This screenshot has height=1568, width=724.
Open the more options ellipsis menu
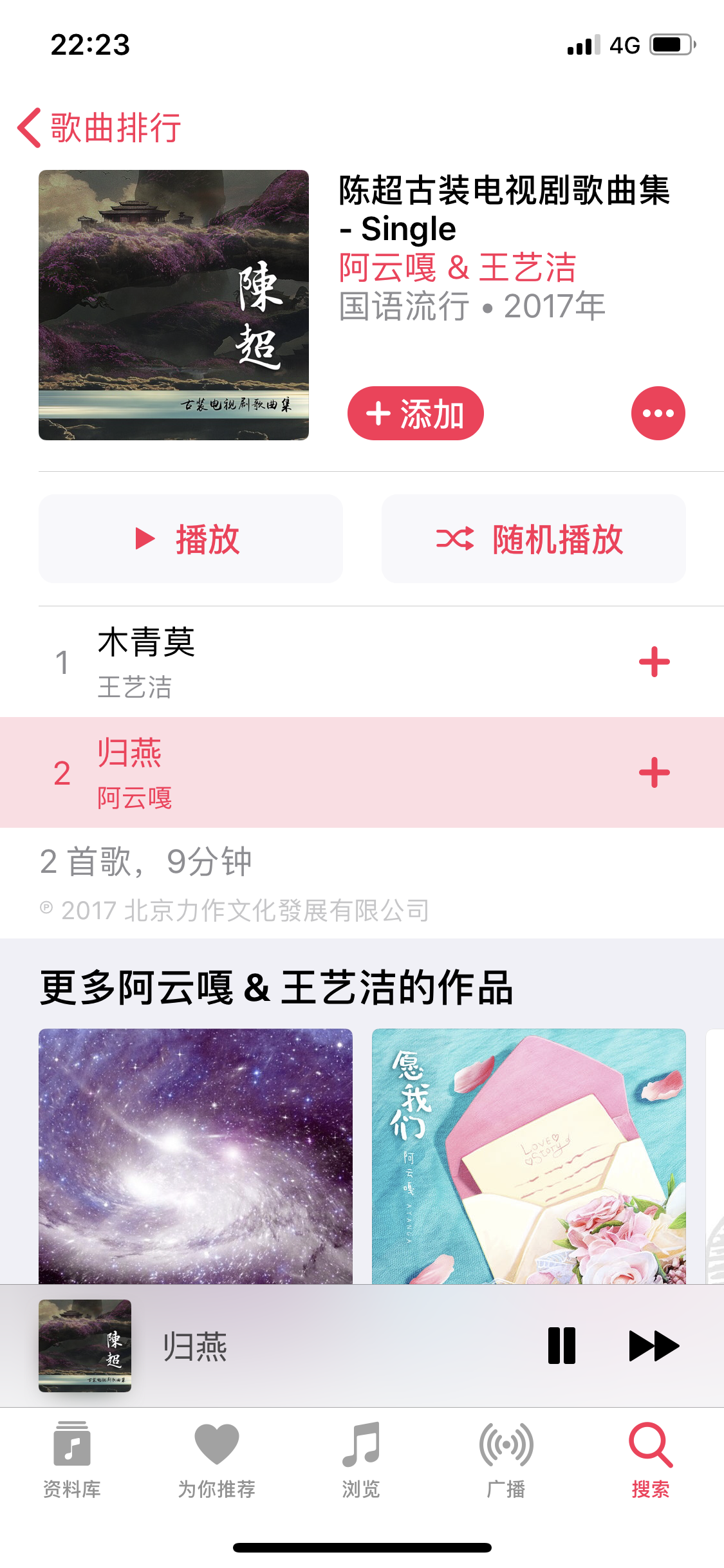(x=658, y=413)
